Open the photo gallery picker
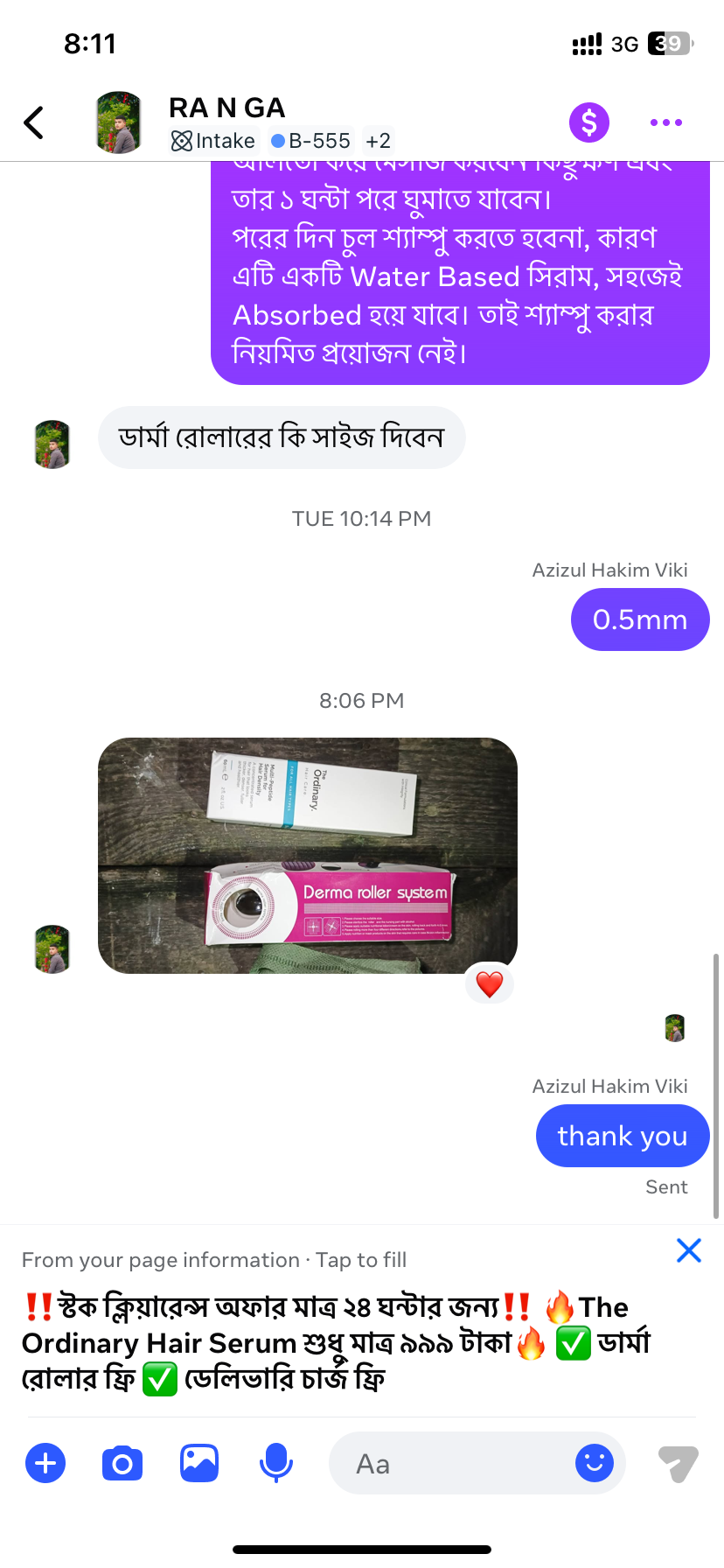The height and width of the screenshot is (1568, 724). pos(199,1463)
